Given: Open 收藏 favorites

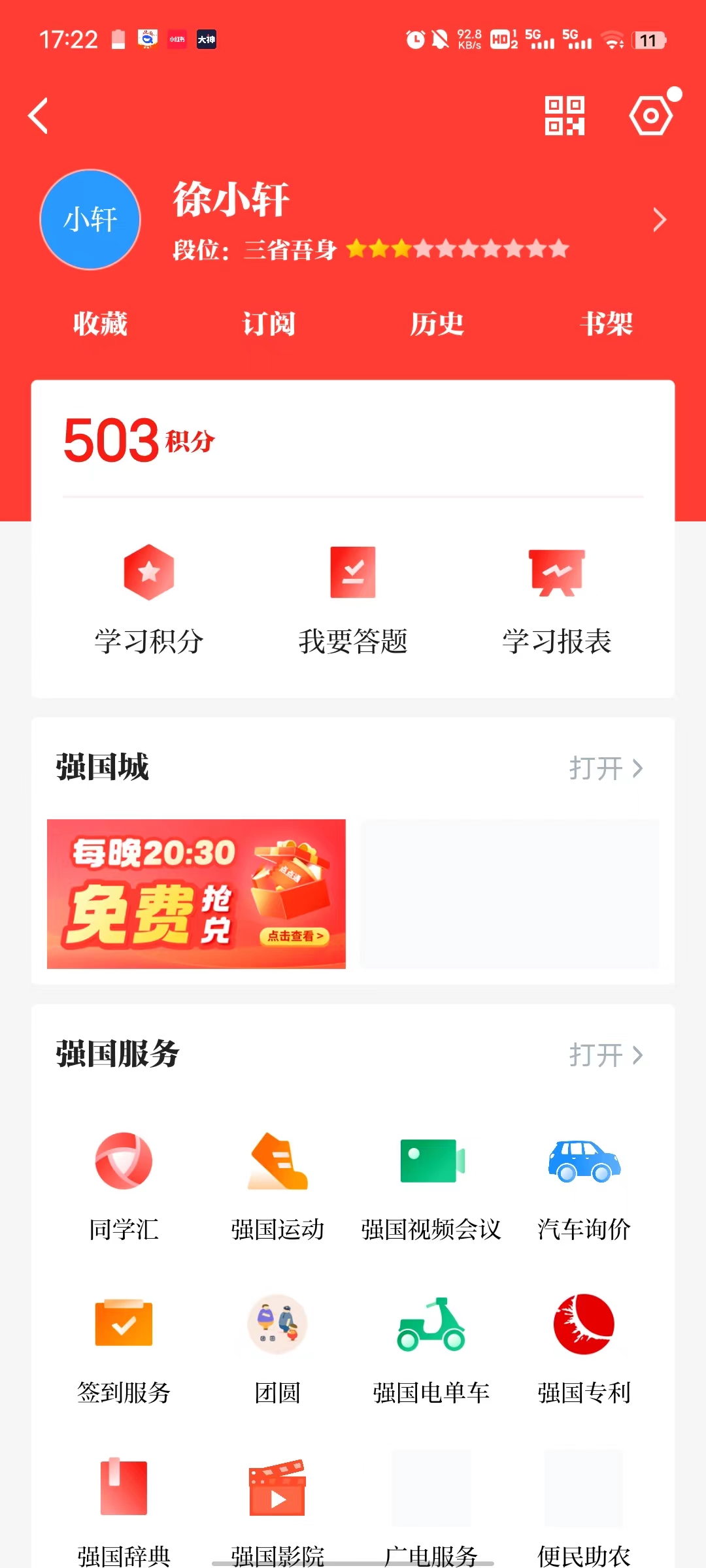Looking at the screenshot, I should (x=100, y=323).
